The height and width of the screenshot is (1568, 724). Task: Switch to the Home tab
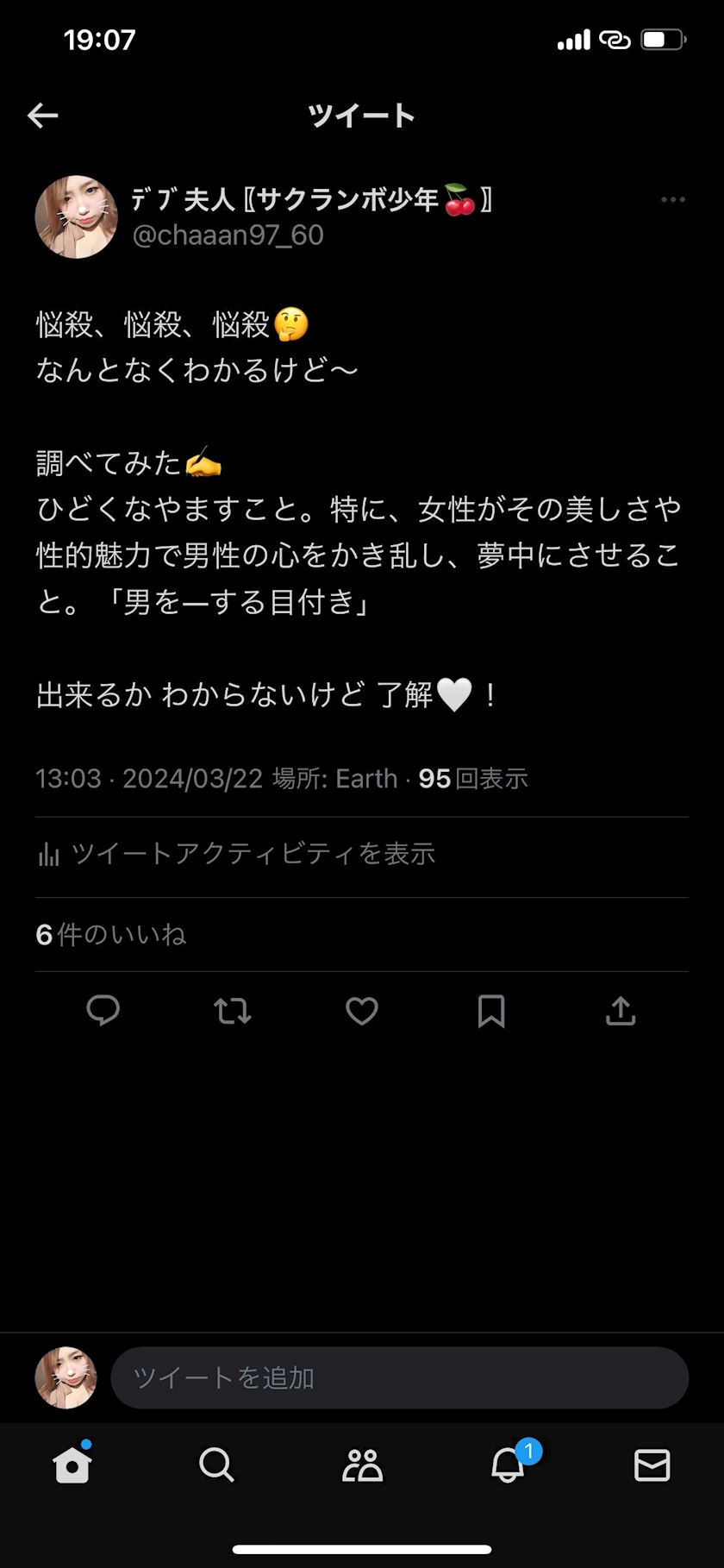point(72,1465)
